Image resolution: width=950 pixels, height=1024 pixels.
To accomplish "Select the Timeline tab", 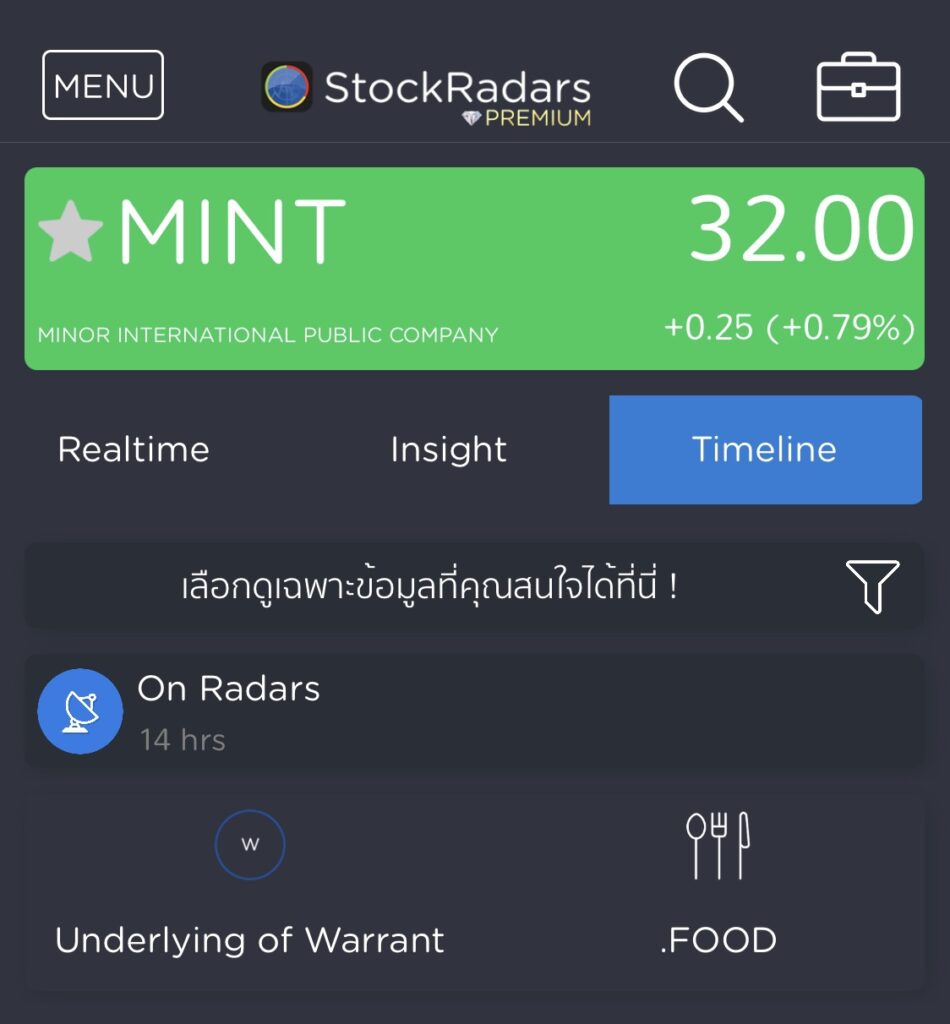I will coord(764,450).
